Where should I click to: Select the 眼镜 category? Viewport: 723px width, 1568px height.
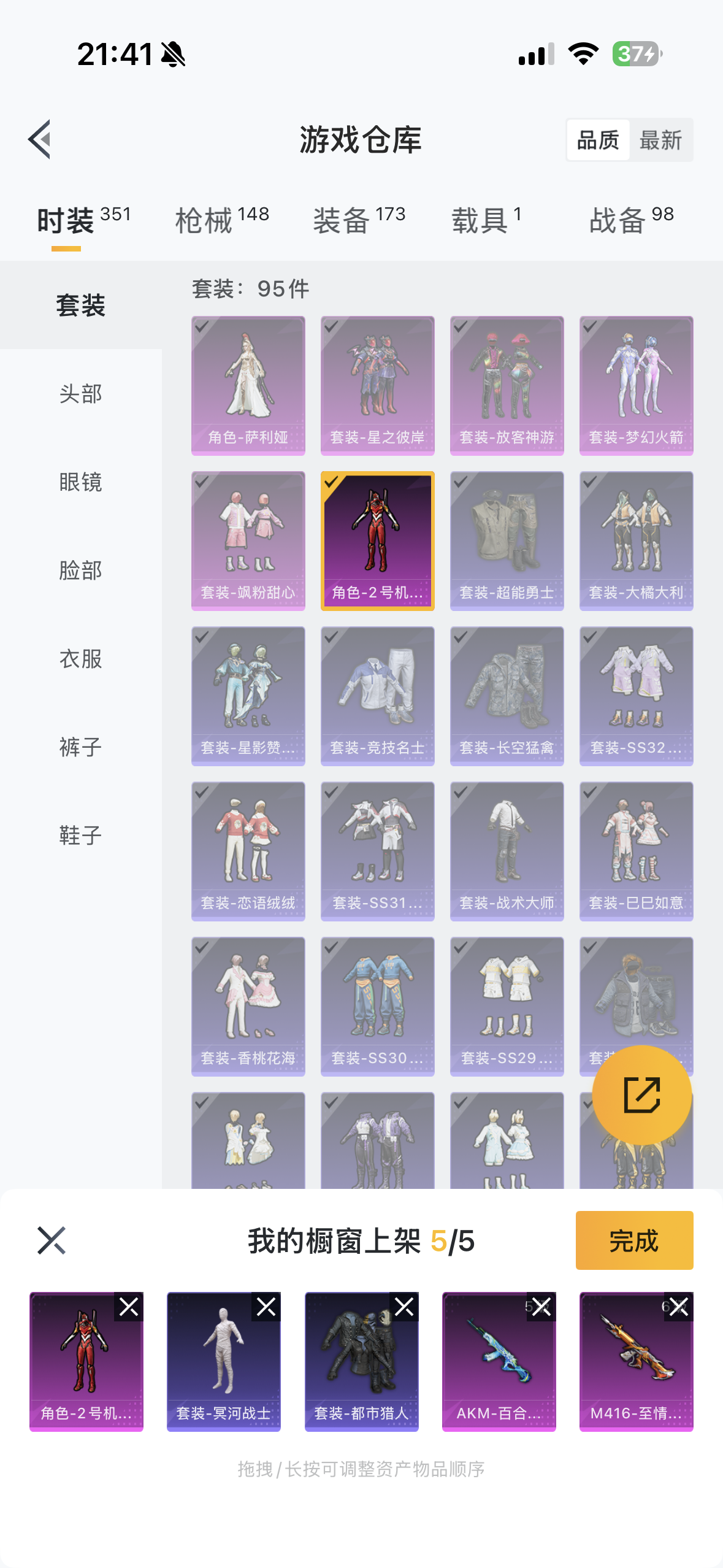pyautogui.click(x=80, y=482)
